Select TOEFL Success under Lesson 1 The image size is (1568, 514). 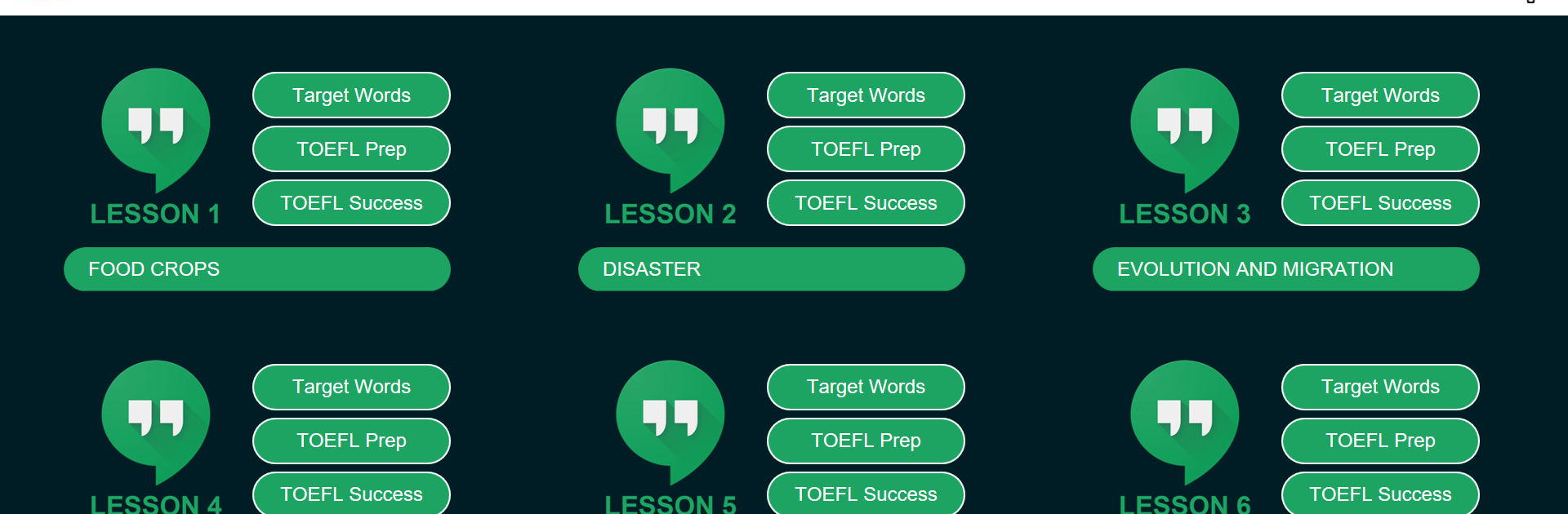tap(351, 203)
